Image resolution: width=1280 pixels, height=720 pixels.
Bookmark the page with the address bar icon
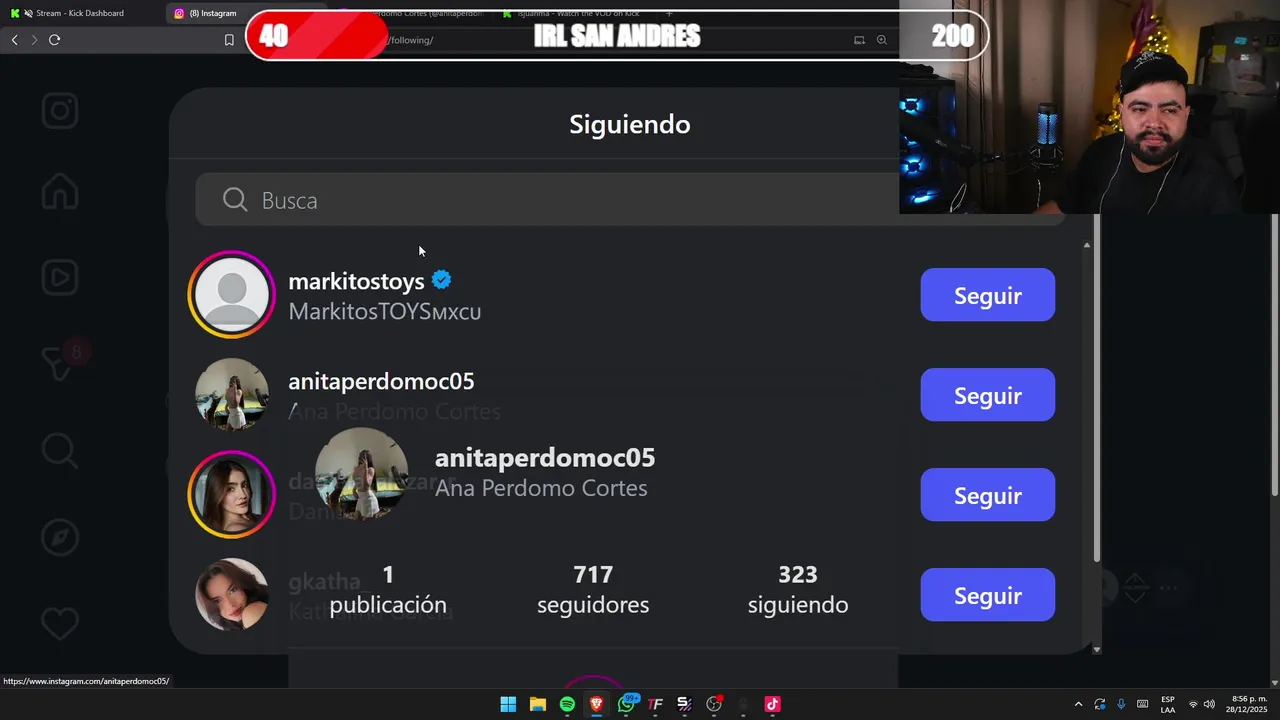click(x=229, y=40)
